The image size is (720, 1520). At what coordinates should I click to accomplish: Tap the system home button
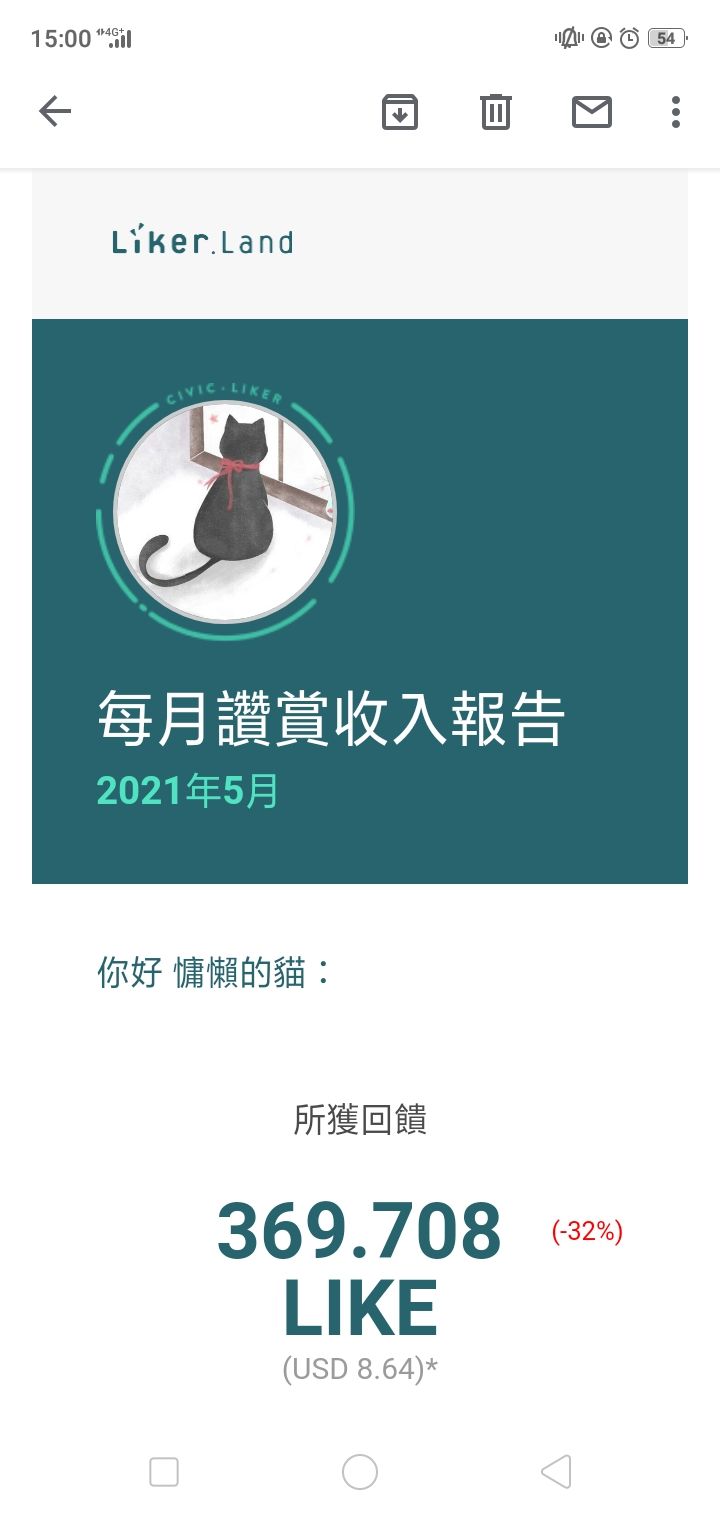pyautogui.click(x=360, y=1472)
